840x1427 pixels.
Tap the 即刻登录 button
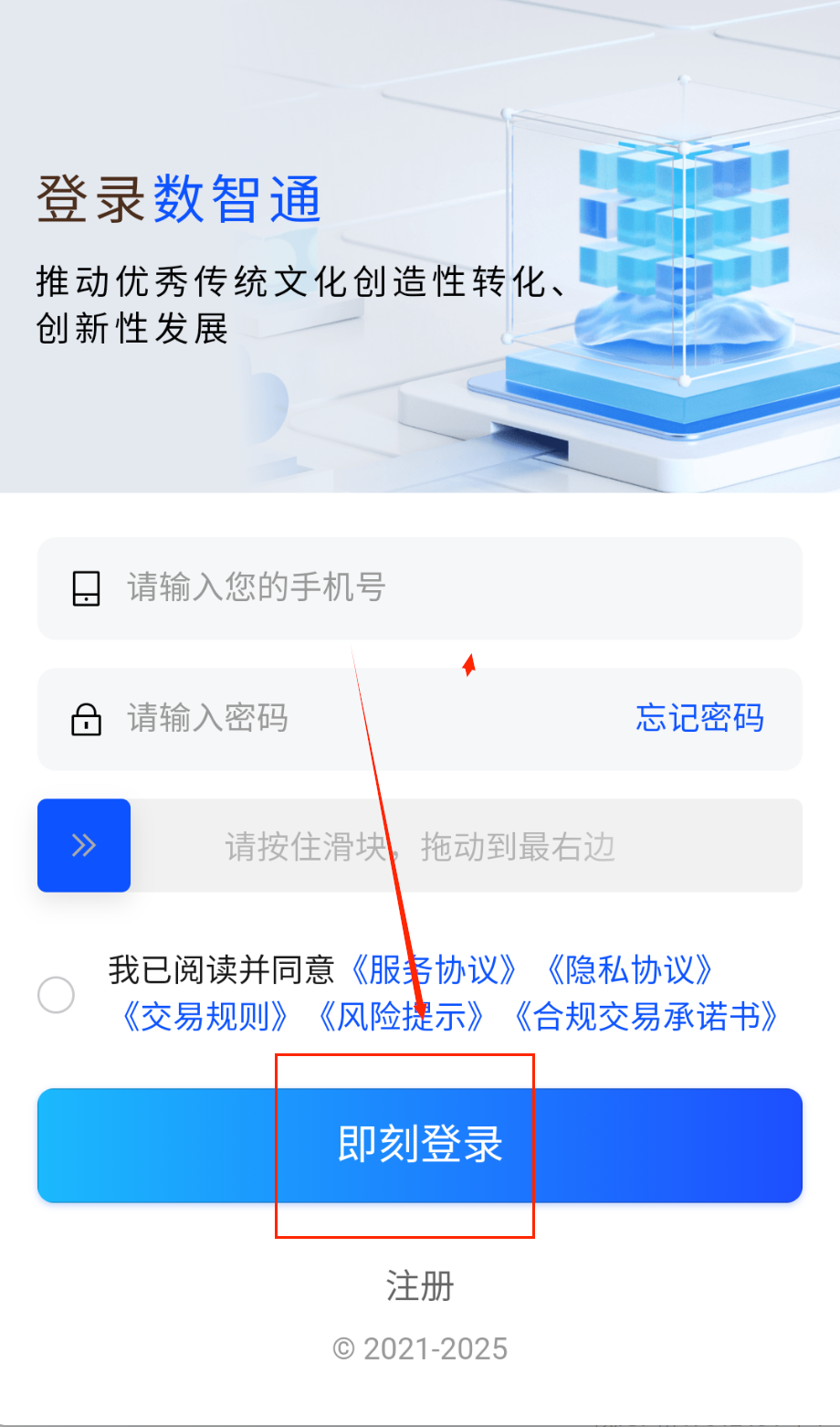coord(420,1145)
